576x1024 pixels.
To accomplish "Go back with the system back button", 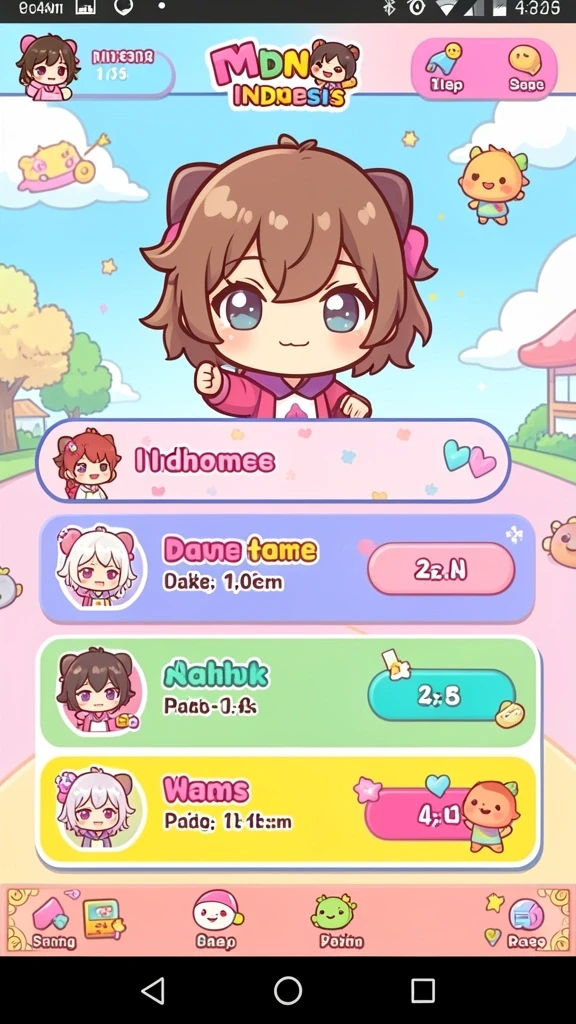I will (153, 991).
